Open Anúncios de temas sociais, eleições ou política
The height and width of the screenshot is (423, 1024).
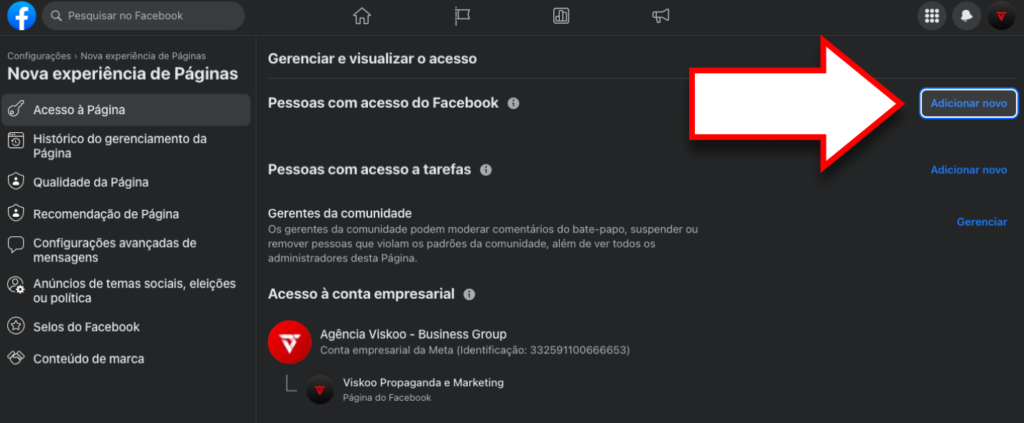(126, 291)
